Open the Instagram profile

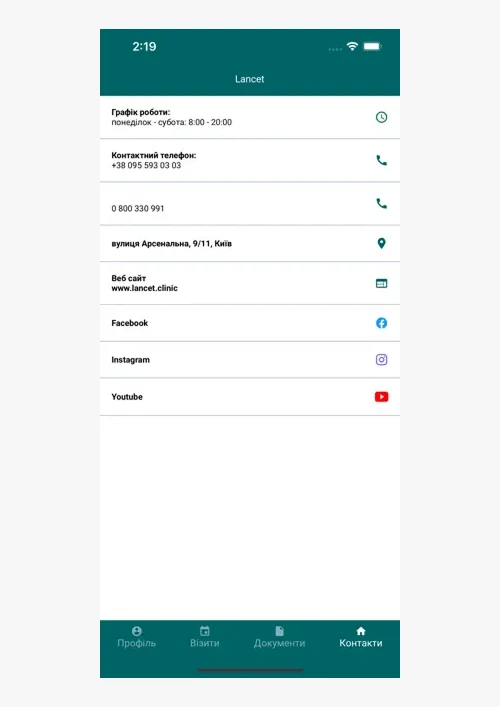coord(250,360)
